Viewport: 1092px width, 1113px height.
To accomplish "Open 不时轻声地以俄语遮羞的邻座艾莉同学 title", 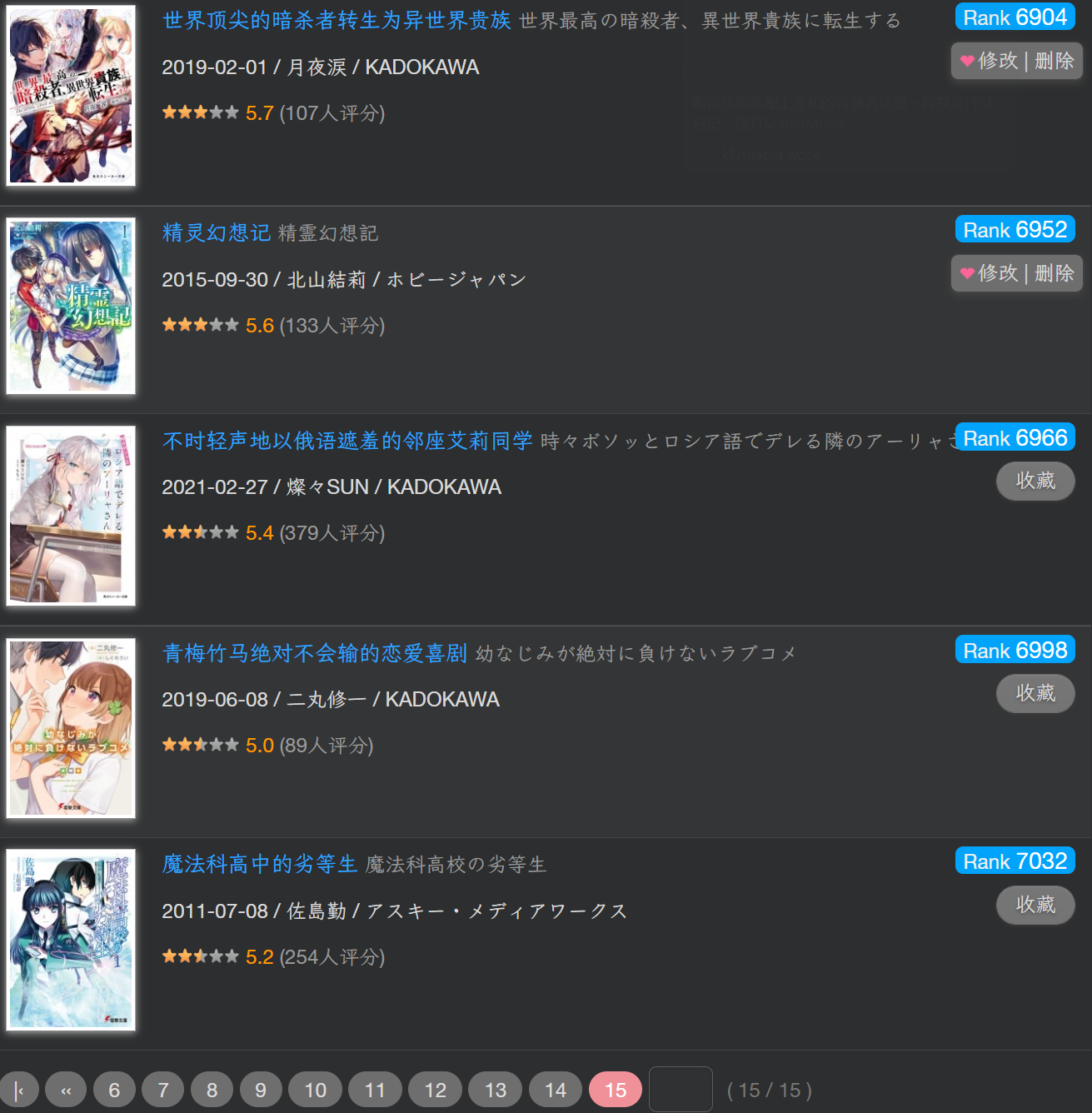I will pyautogui.click(x=347, y=442).
